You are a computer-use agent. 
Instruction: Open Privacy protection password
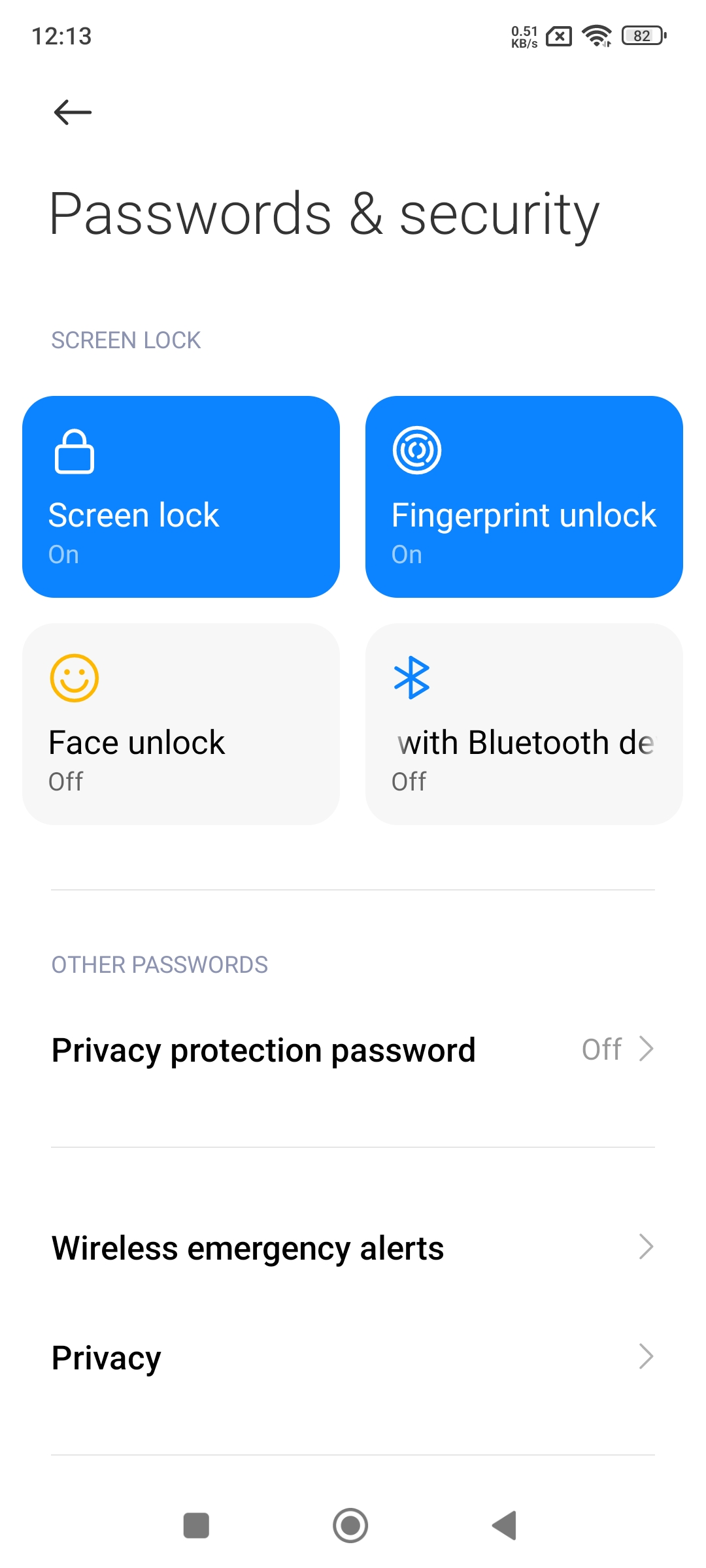pos(353,1050)
